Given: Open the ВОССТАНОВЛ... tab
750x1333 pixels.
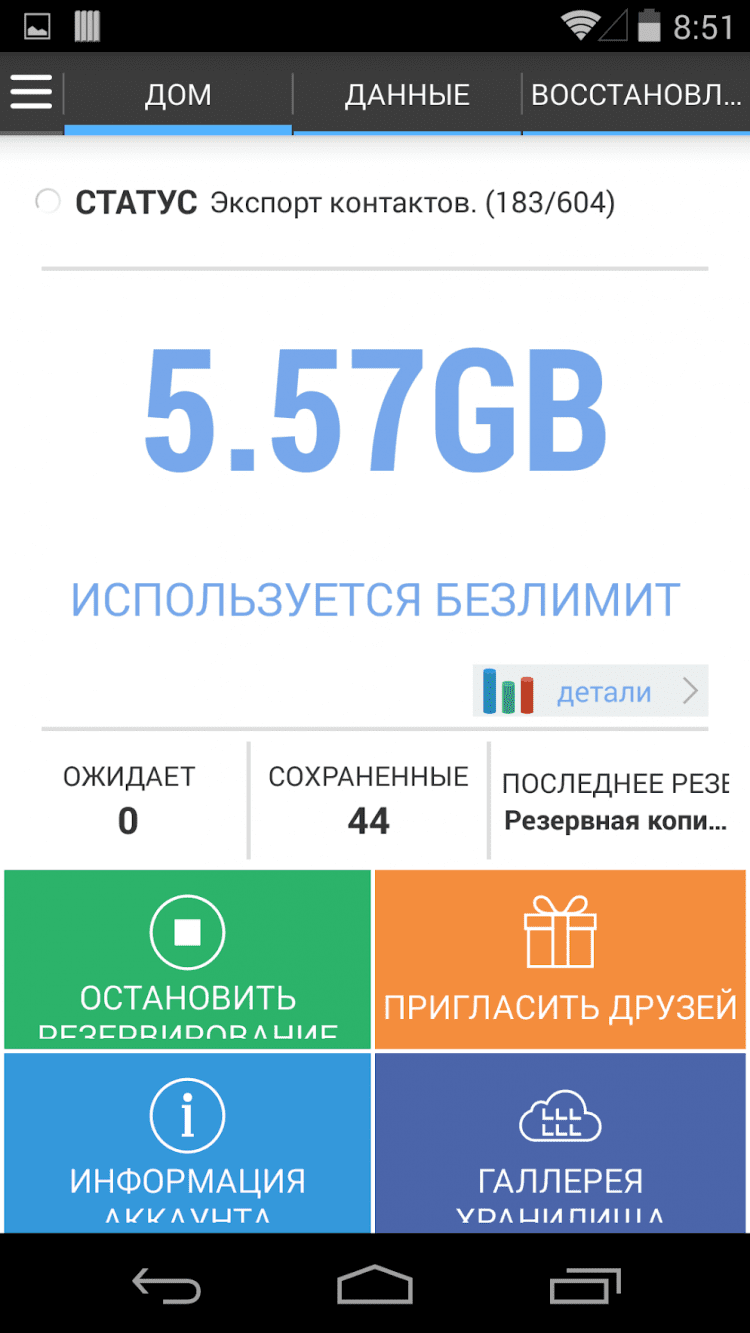Looking at the screenshot, I should tap(636, 95).
